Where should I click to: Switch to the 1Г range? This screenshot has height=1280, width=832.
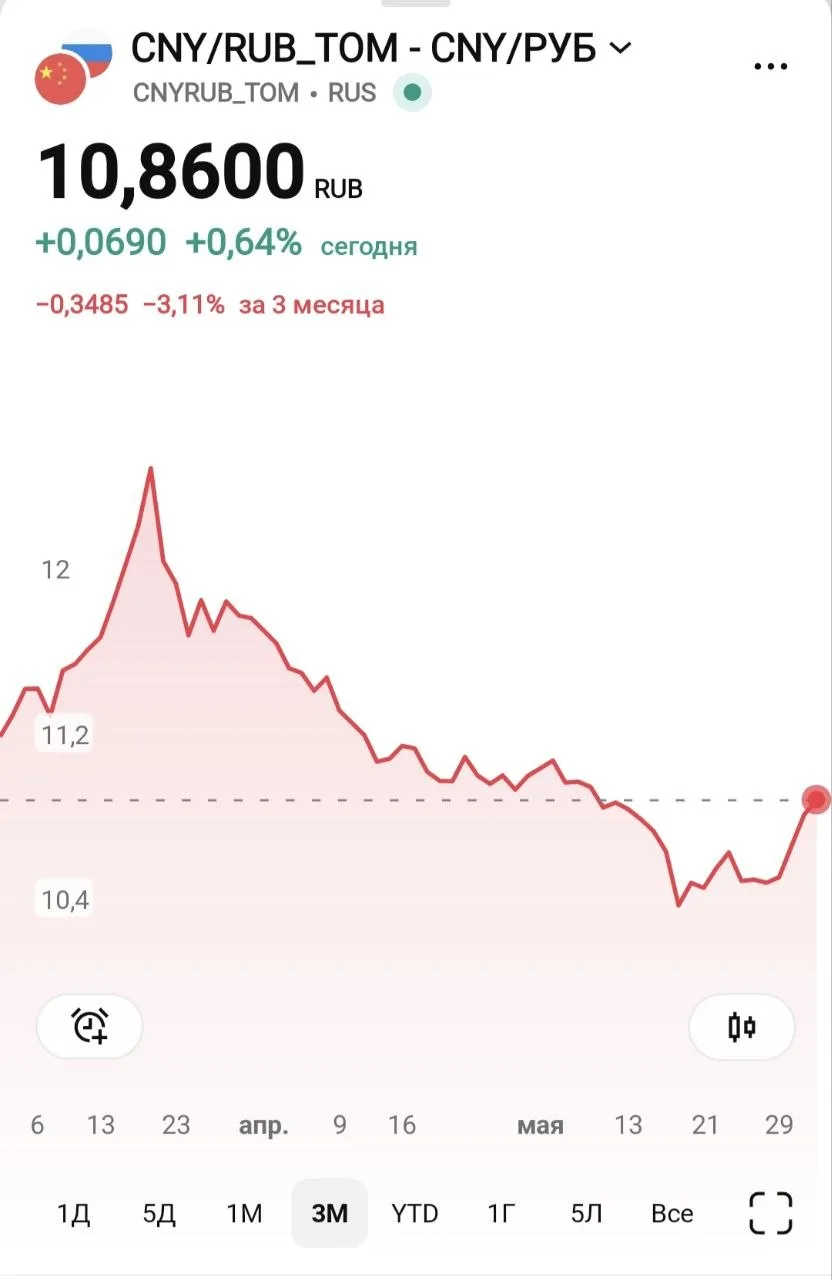(x=501, y=1213)
